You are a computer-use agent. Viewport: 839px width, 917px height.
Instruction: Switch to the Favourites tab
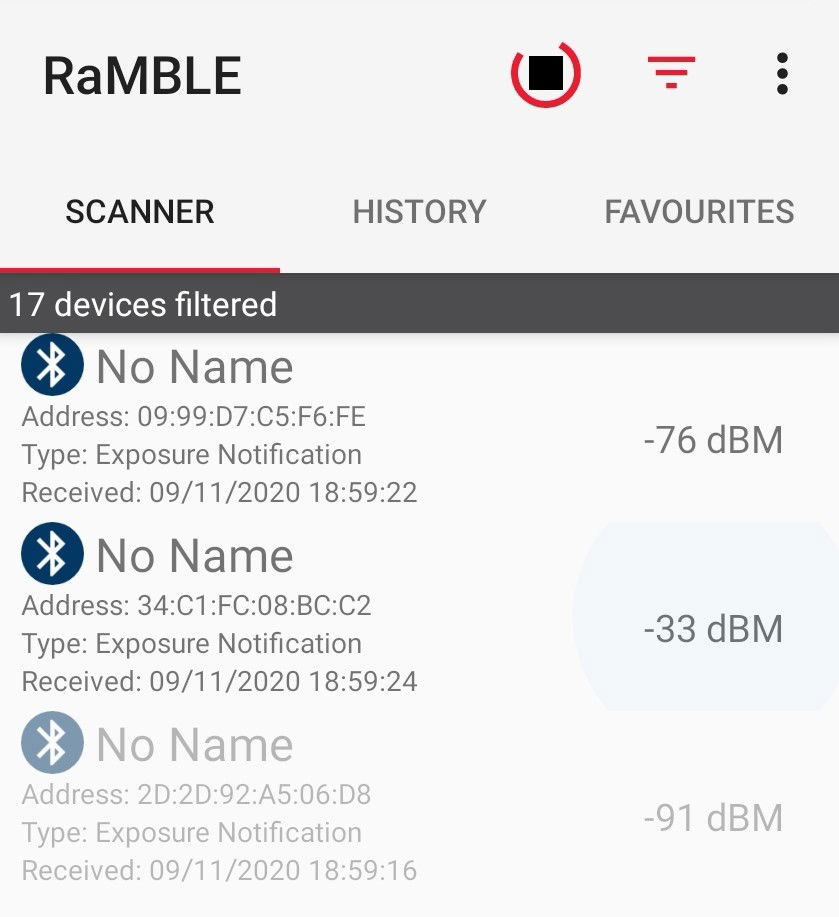pyautogui.click(x=699, y=212)
